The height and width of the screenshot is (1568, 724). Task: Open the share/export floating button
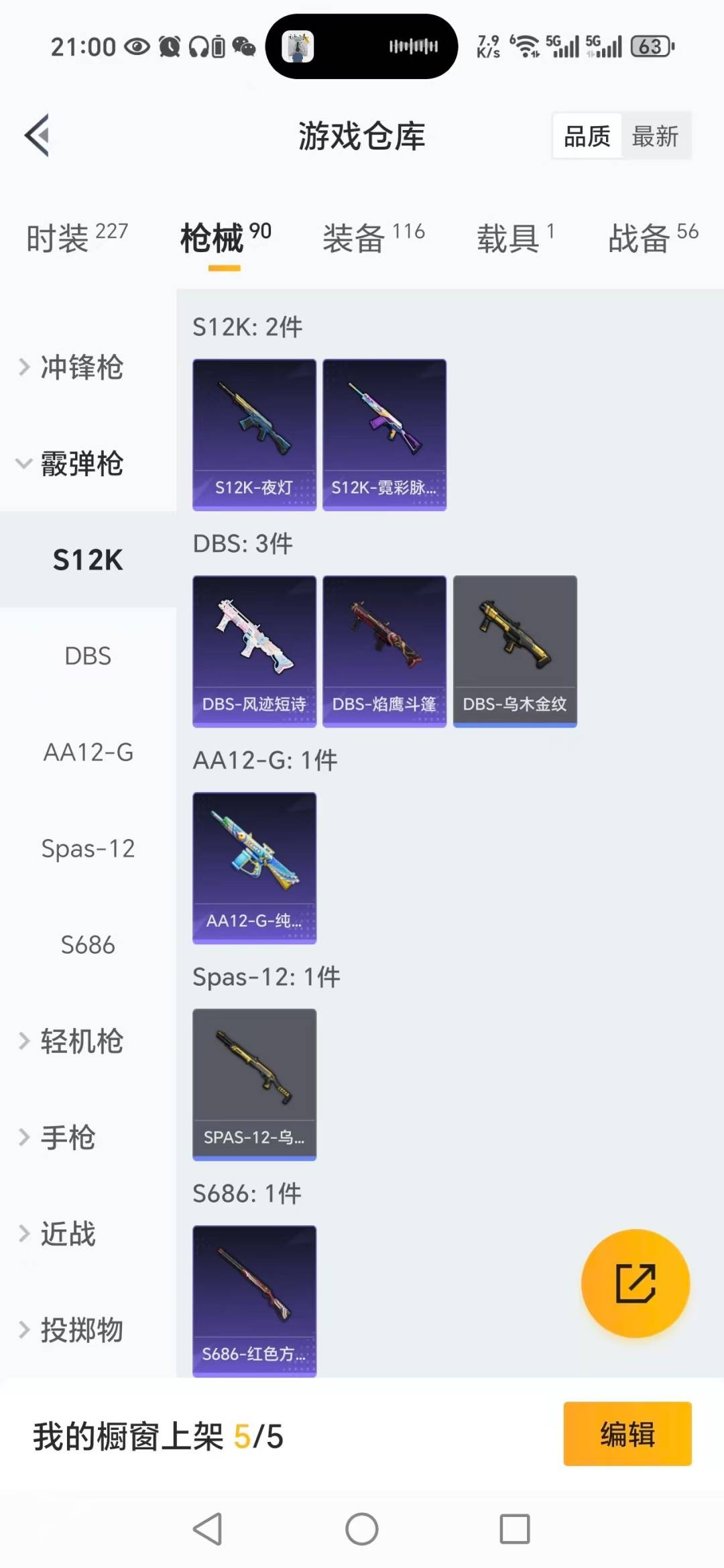[x=636, y=1283]
